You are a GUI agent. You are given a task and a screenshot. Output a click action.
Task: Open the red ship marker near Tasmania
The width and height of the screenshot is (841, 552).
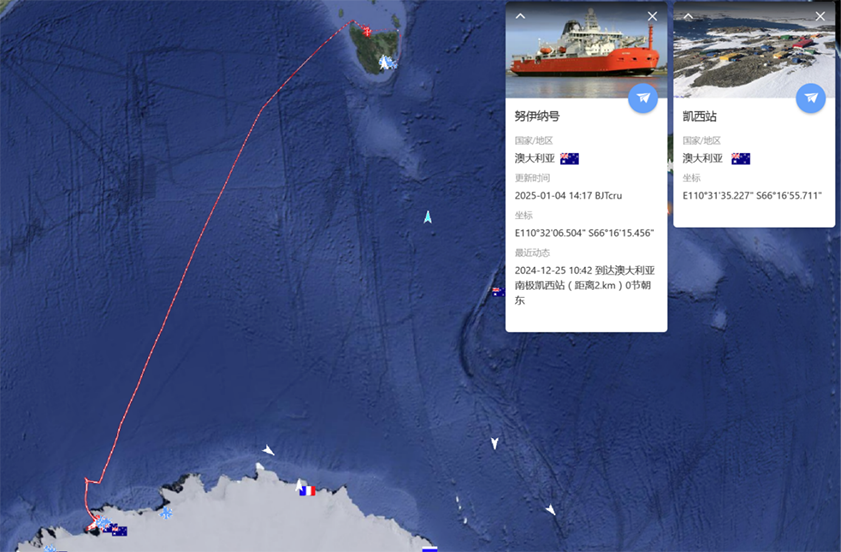click(x=368, y=31)
